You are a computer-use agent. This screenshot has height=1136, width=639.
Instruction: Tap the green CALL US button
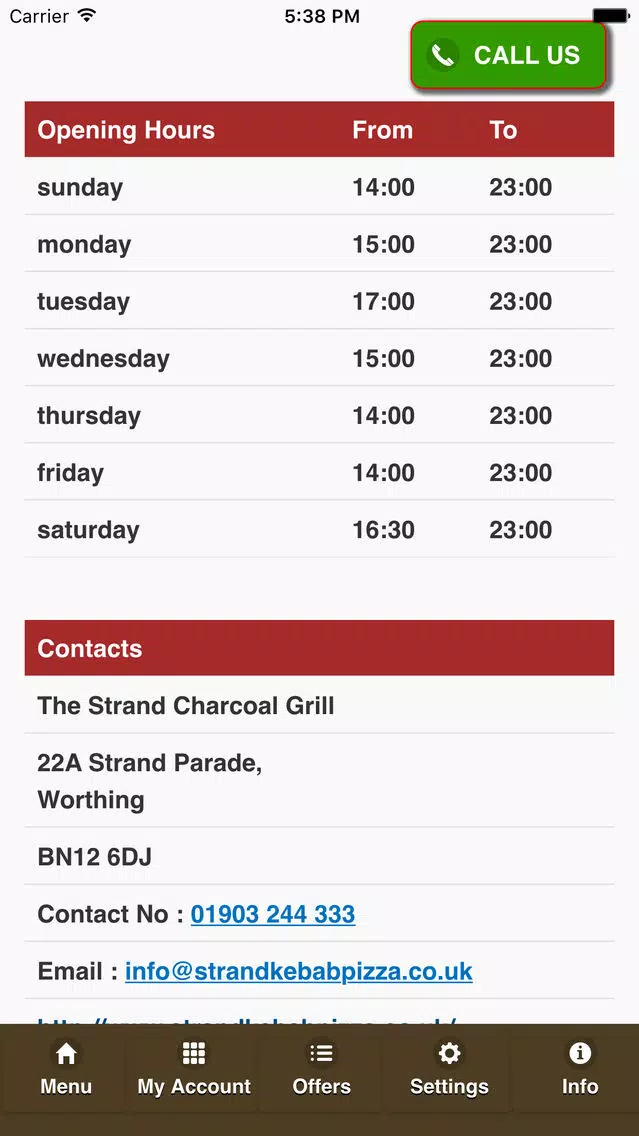[509, 55]
